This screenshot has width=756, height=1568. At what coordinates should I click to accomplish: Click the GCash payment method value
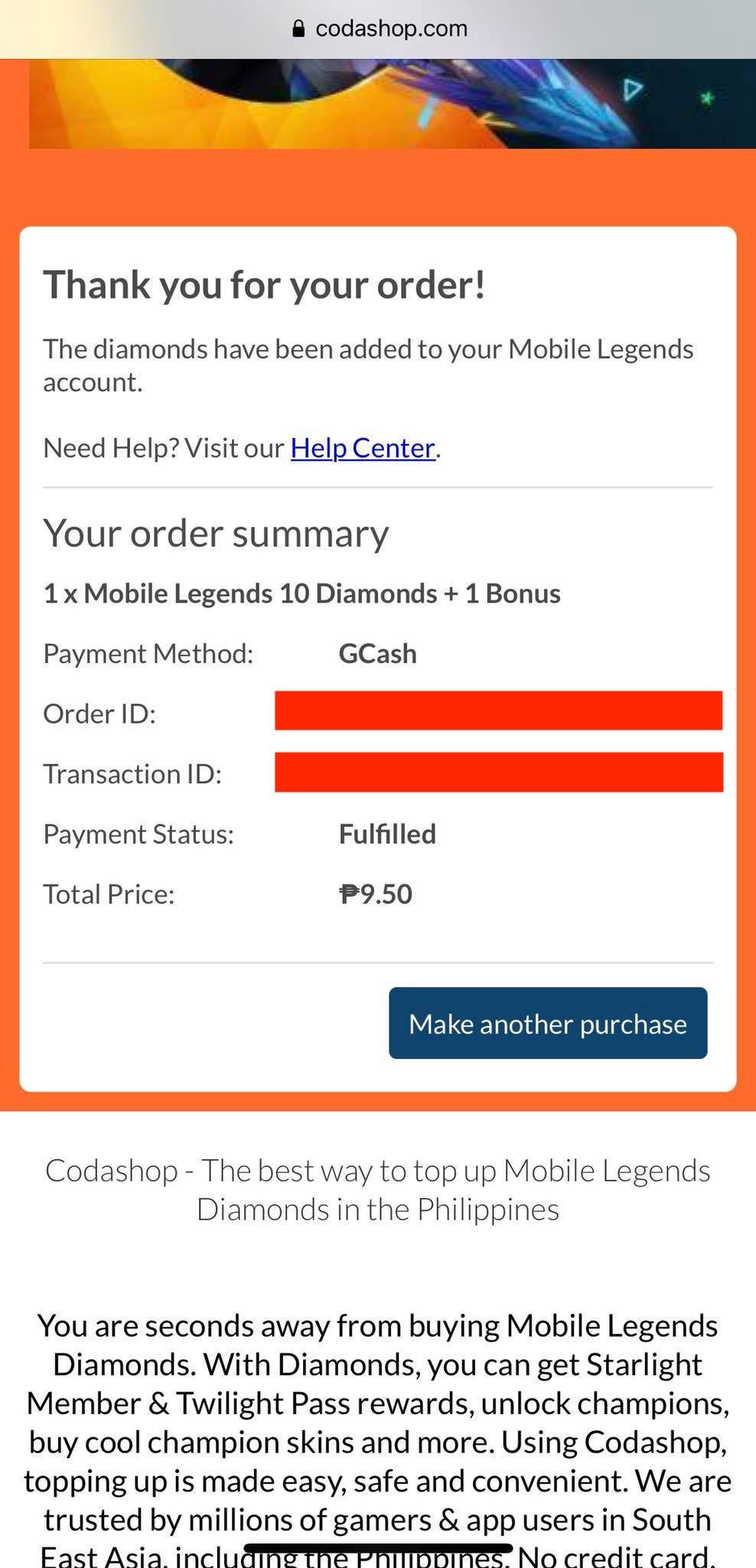[x=378, y=653]
